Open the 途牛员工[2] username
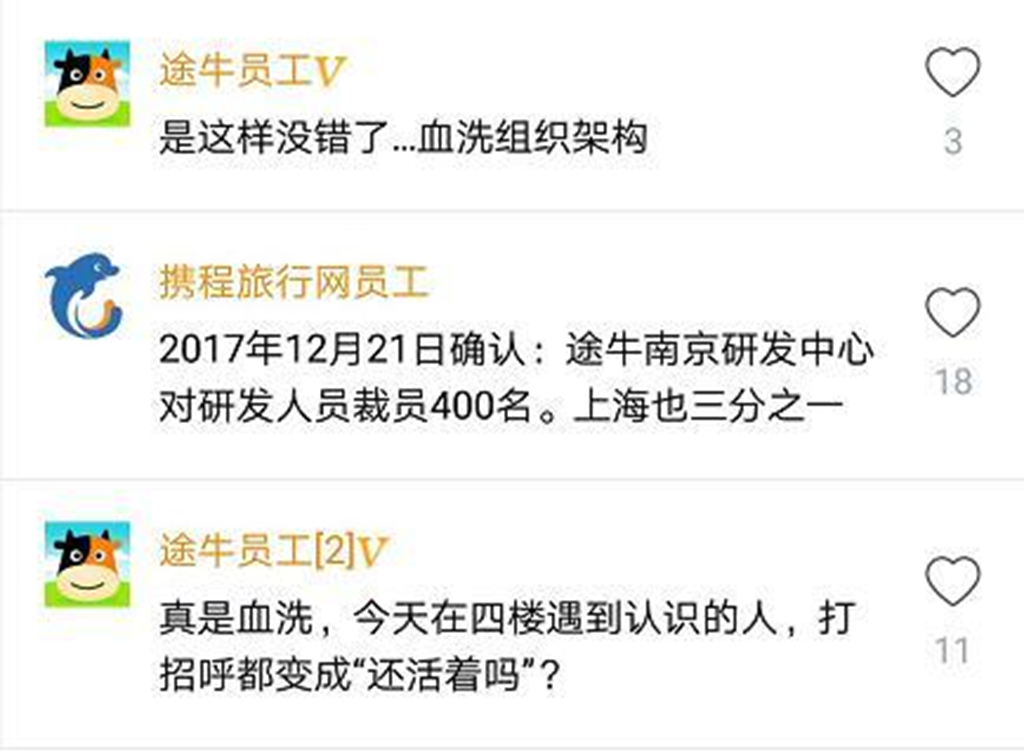This screenshot has width=1024, height=752. point(272,551)
